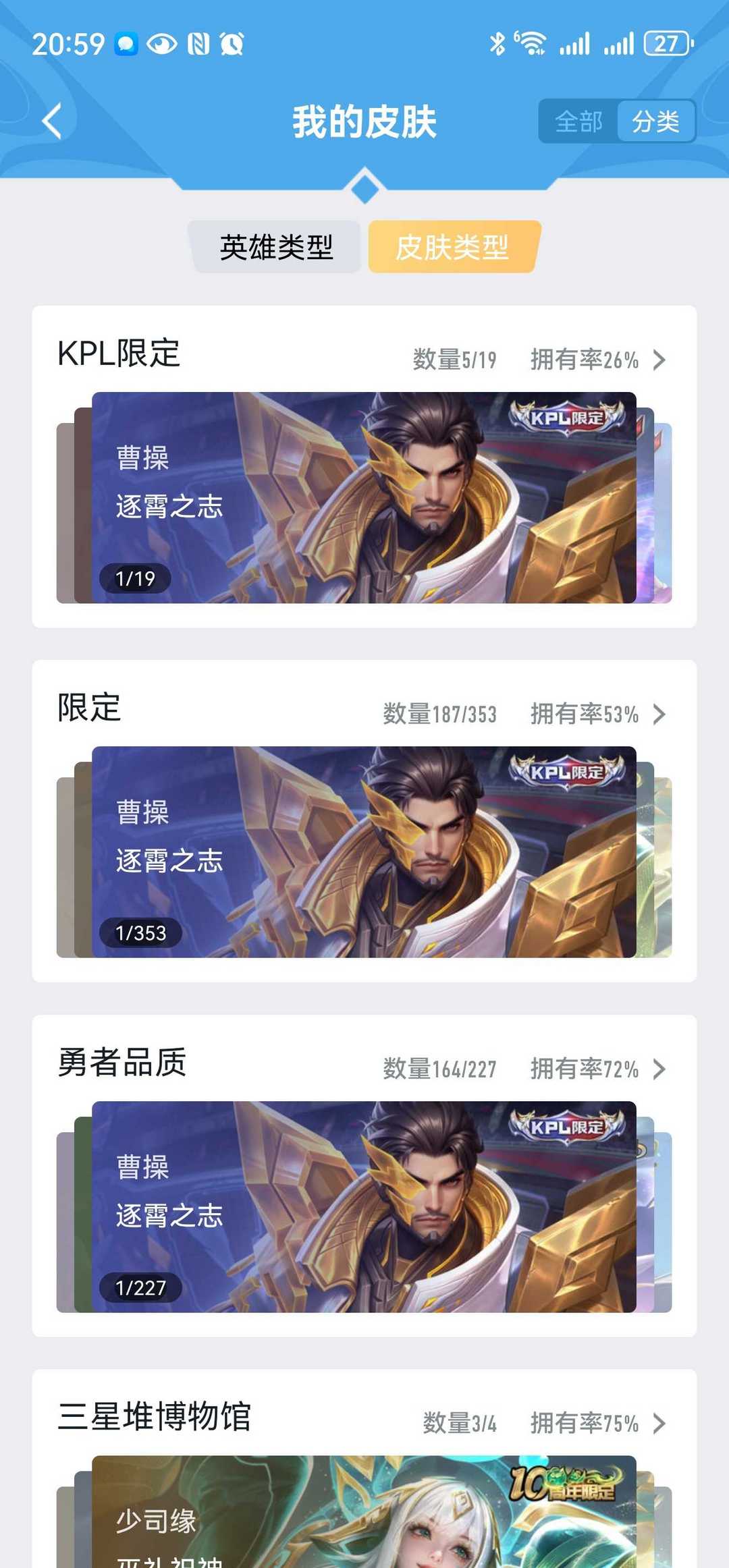Expand the 勇者品质 category chevron
Screen dimensions: 729x1568
659,1069
